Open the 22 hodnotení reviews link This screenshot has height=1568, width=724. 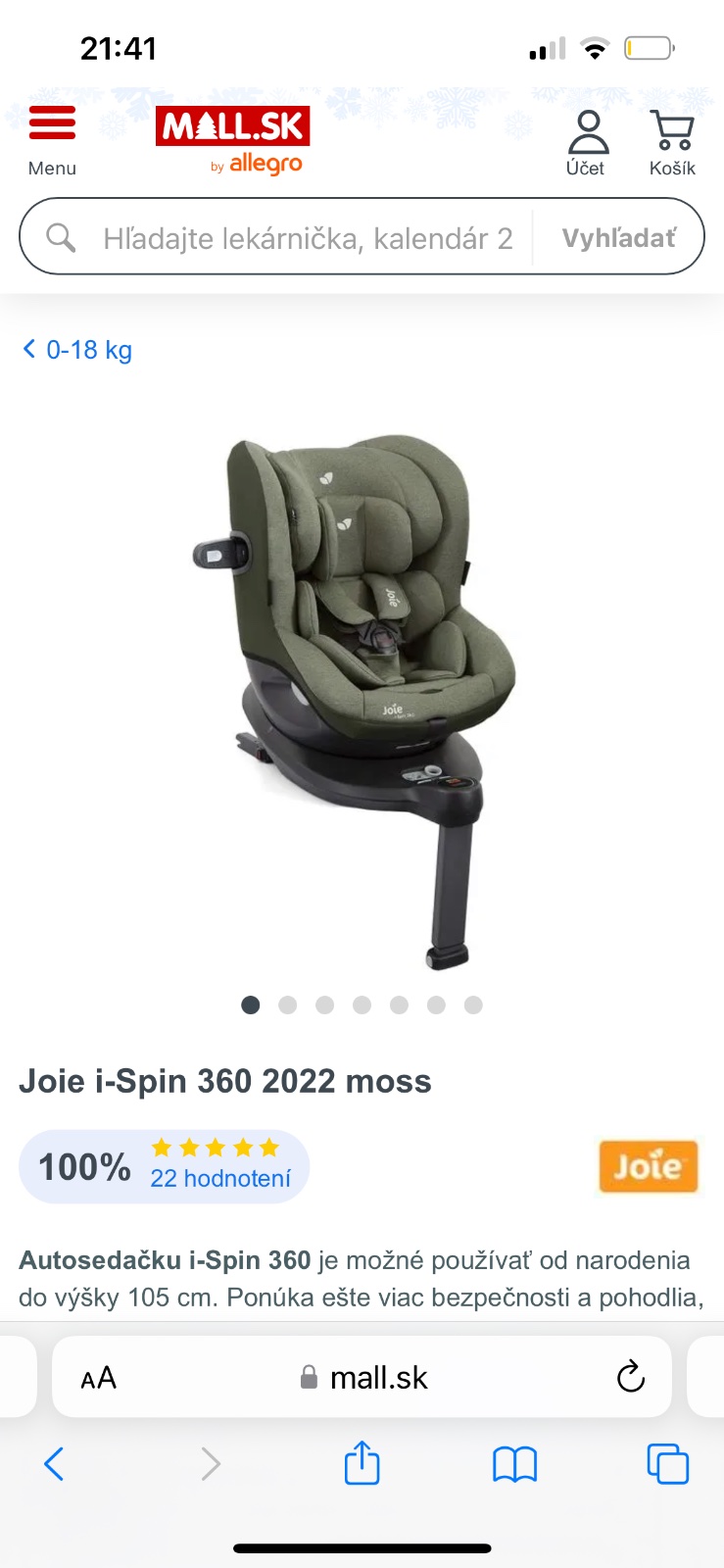pyautogui.click(x=220, y=1178)
